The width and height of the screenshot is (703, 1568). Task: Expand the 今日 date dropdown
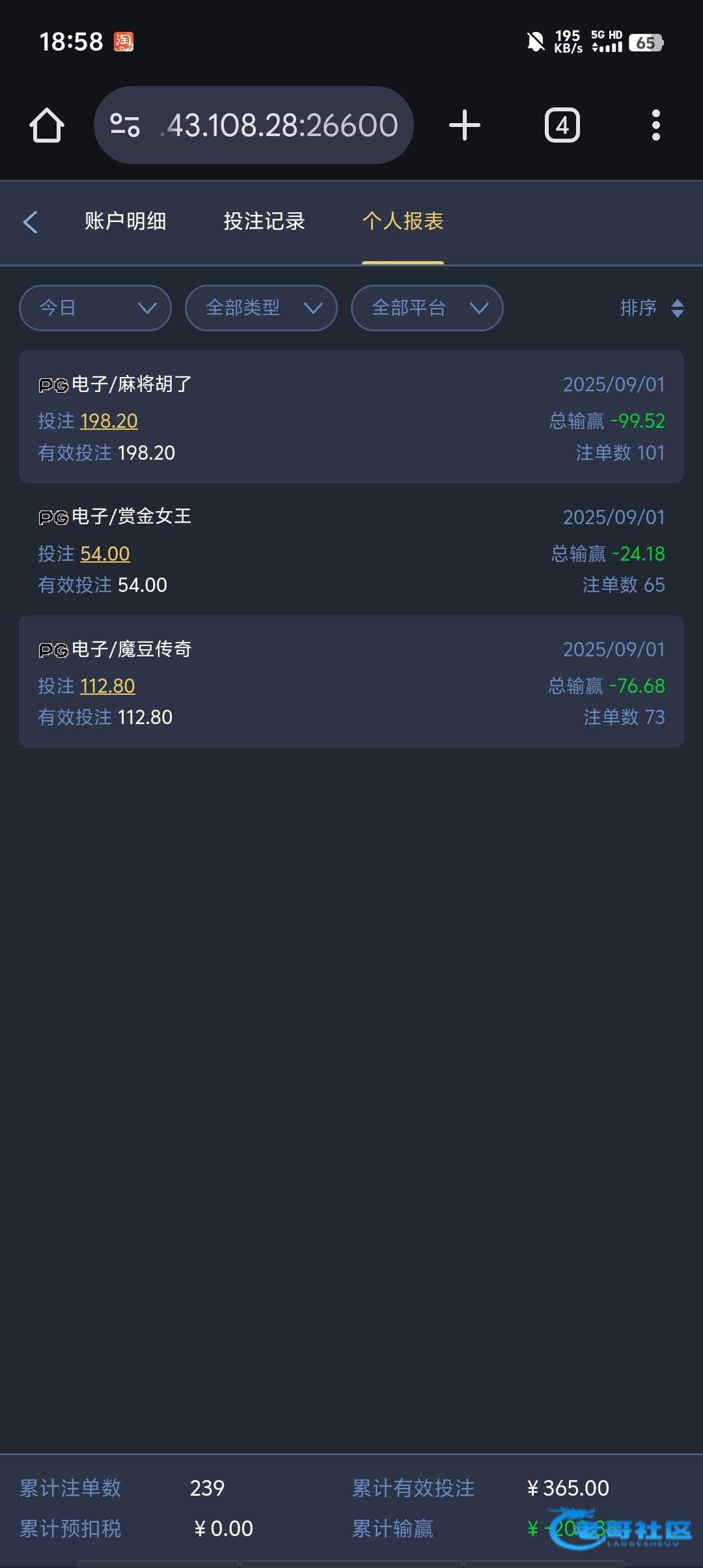[x=95, y=307]
